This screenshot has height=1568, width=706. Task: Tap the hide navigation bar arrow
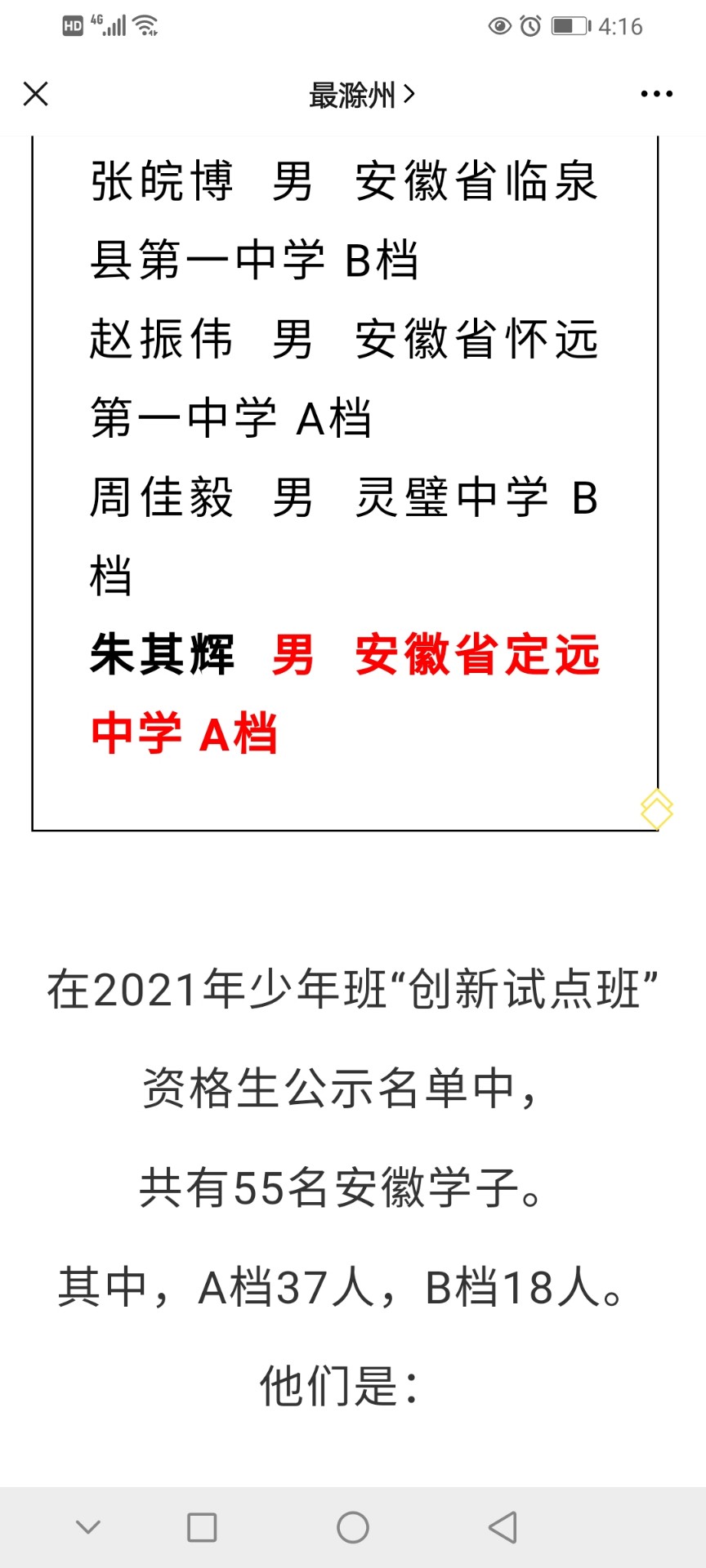pyautogui.click(x=88, y=1526)
